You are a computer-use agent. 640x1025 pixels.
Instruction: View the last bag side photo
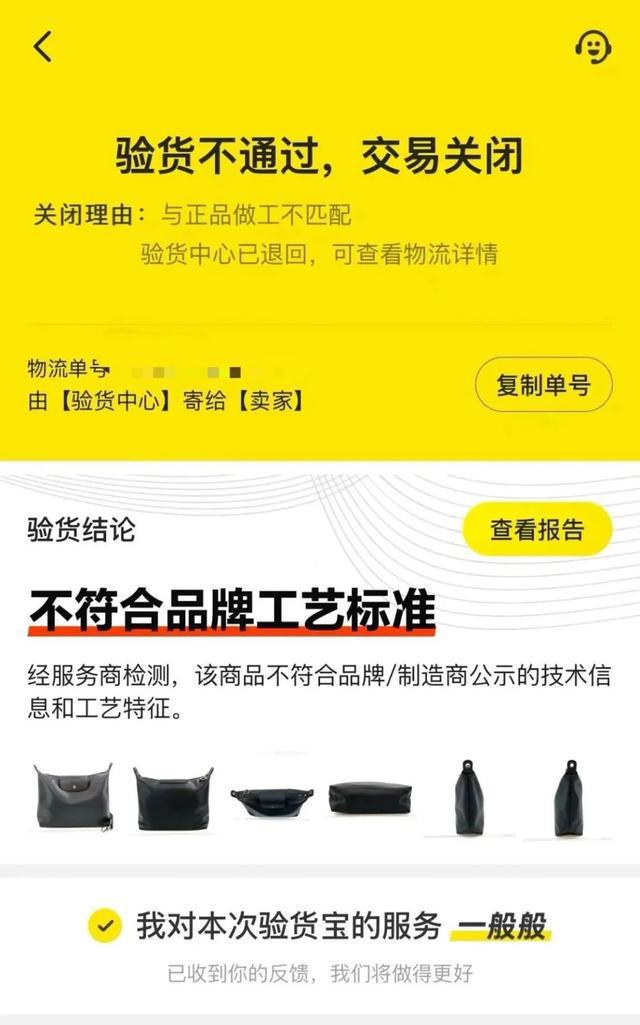[x=567, y=798]
